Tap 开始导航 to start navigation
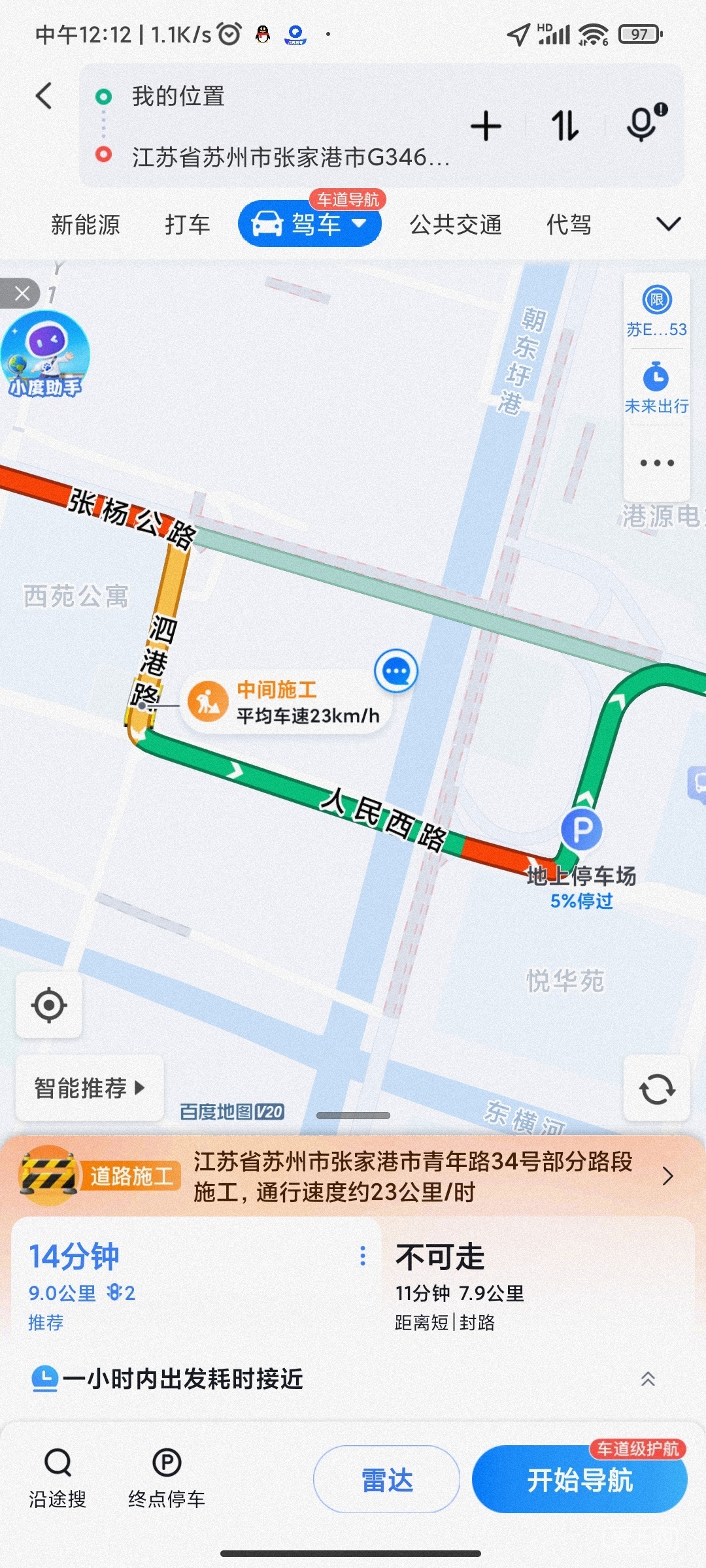The image size is (706, 1568). coord(580,1480)
